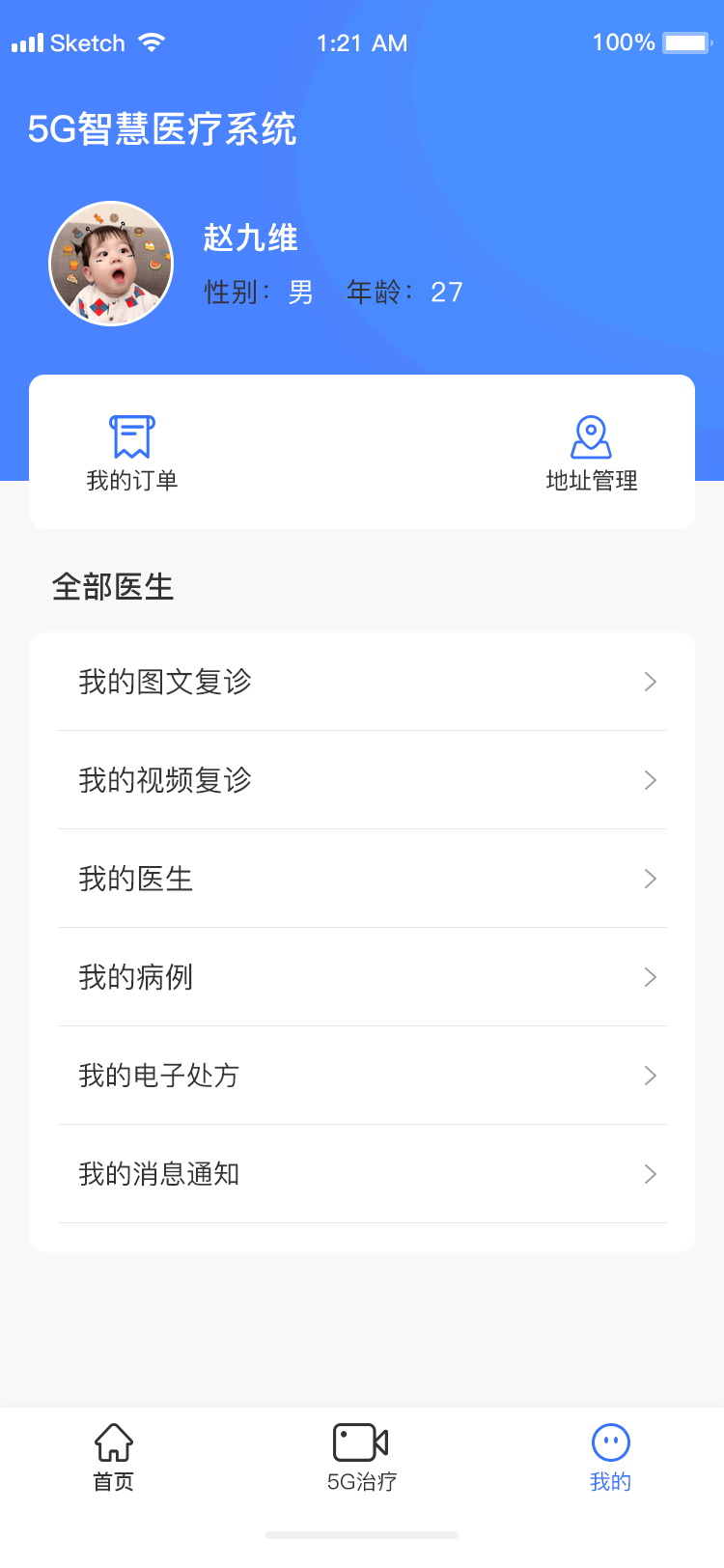Go to 我的医生 list

click(362, 879)
